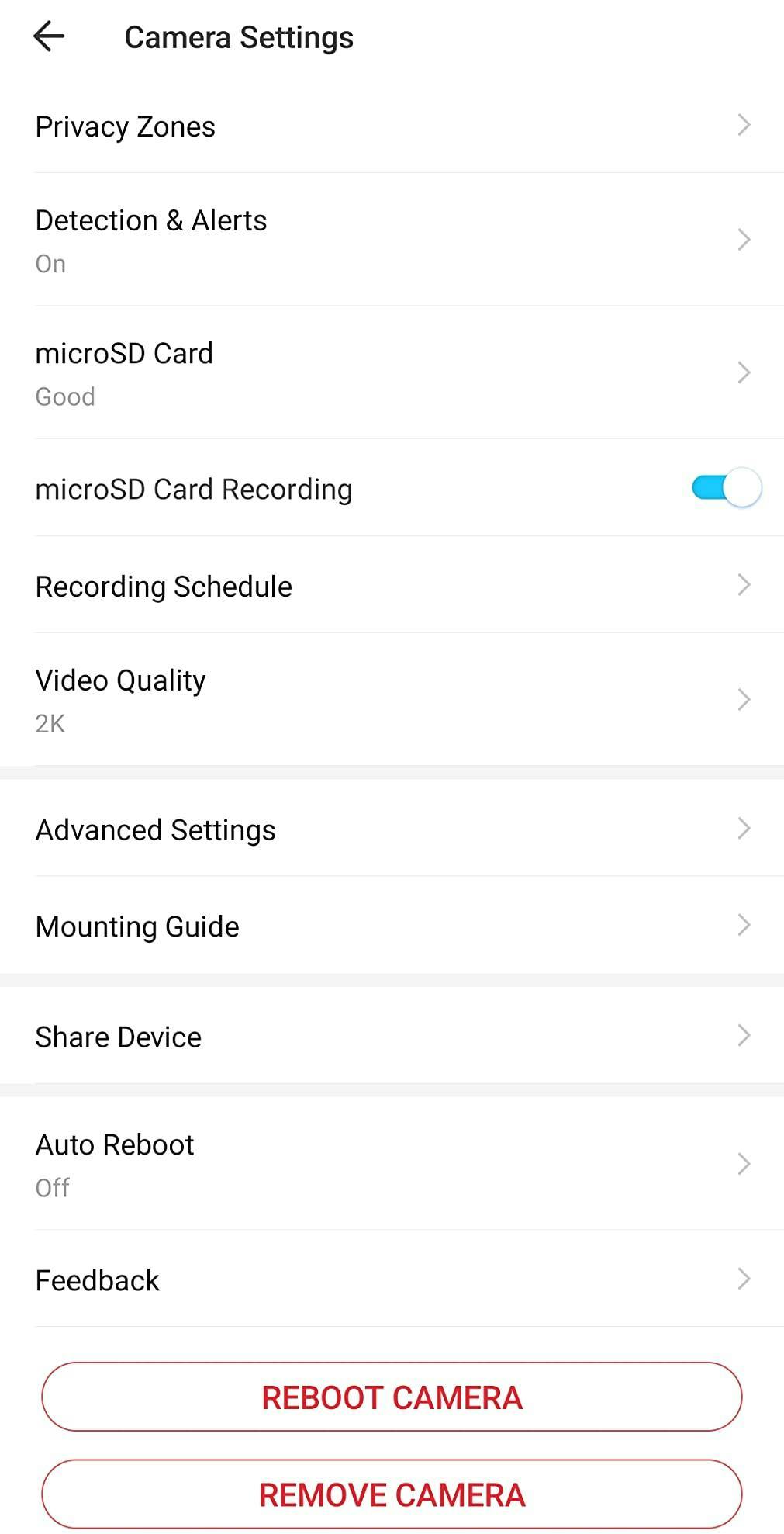This screenshot has width=784, height=1534.
Task: Go back from Camera Settings
Action: point(49,36)
